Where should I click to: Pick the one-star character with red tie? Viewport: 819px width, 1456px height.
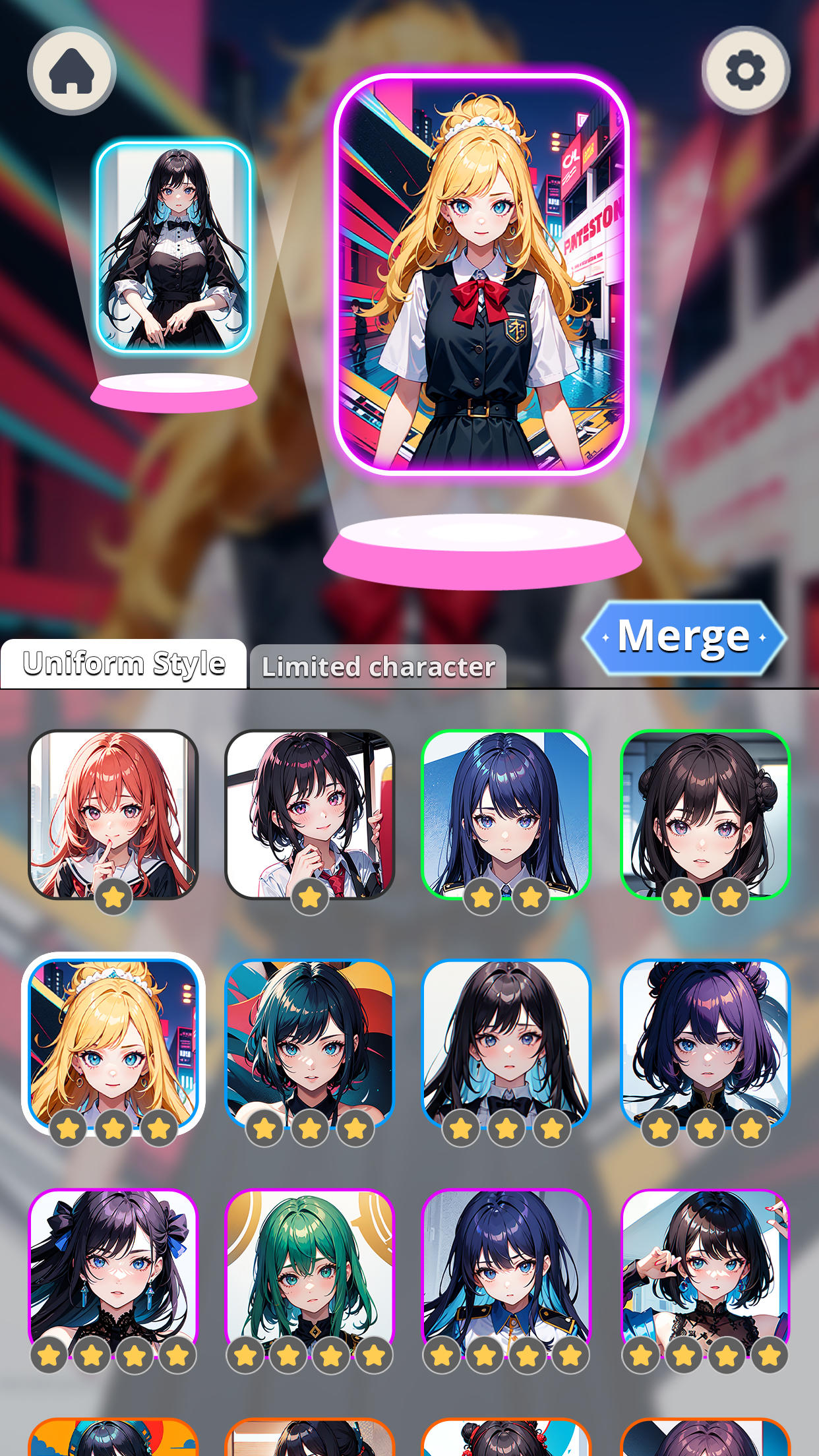pos(309,814)
